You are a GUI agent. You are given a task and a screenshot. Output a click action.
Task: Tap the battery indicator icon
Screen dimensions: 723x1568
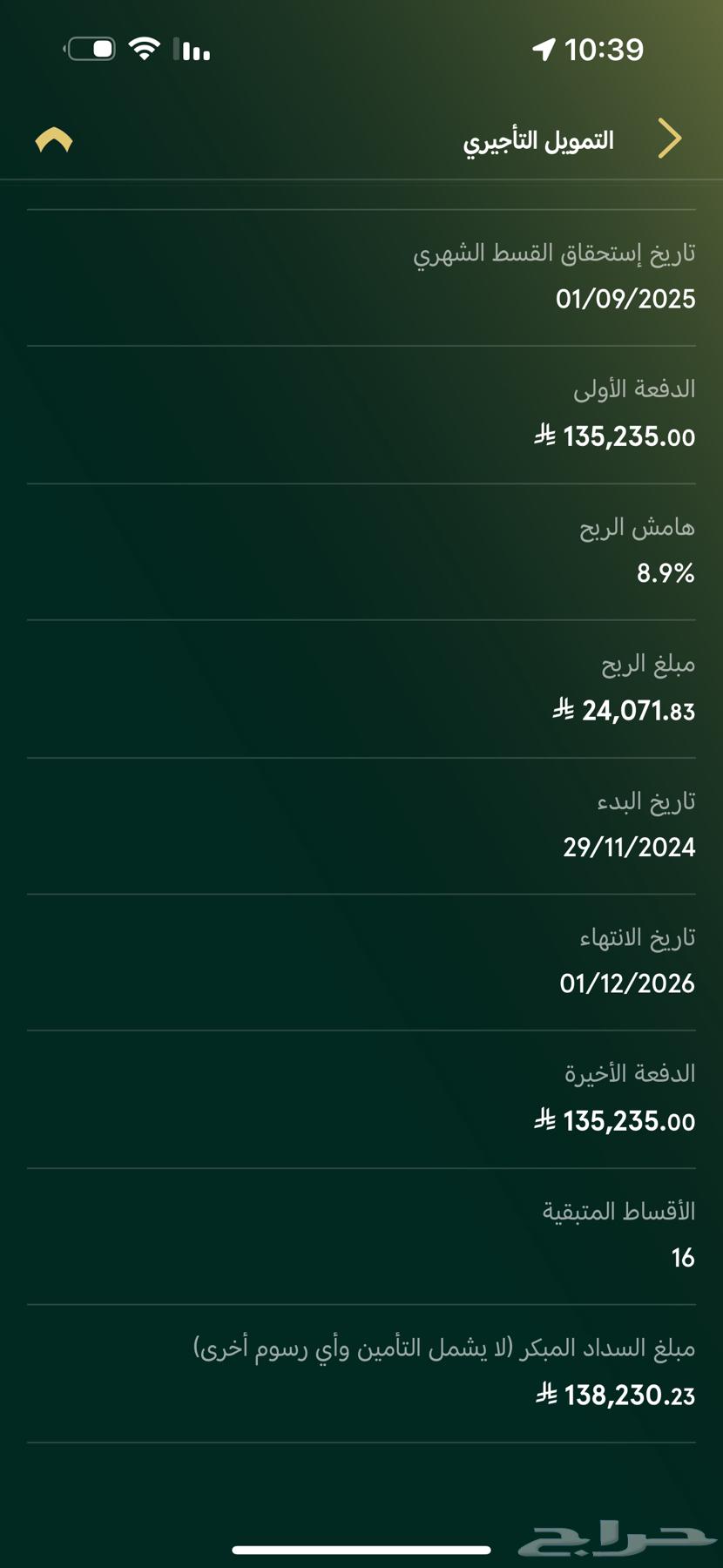click(92, 48)
